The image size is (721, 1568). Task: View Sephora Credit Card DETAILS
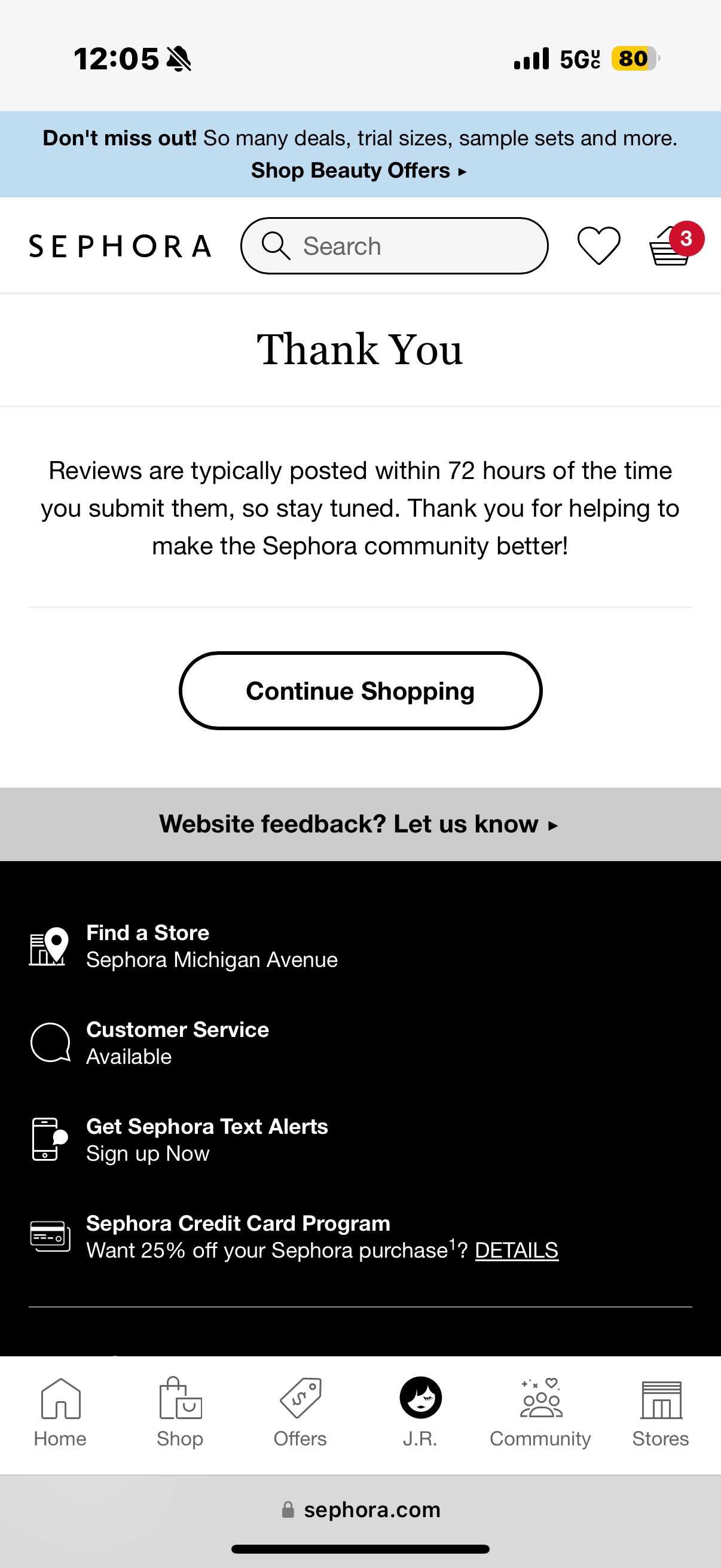click(x=516, y=1250)
